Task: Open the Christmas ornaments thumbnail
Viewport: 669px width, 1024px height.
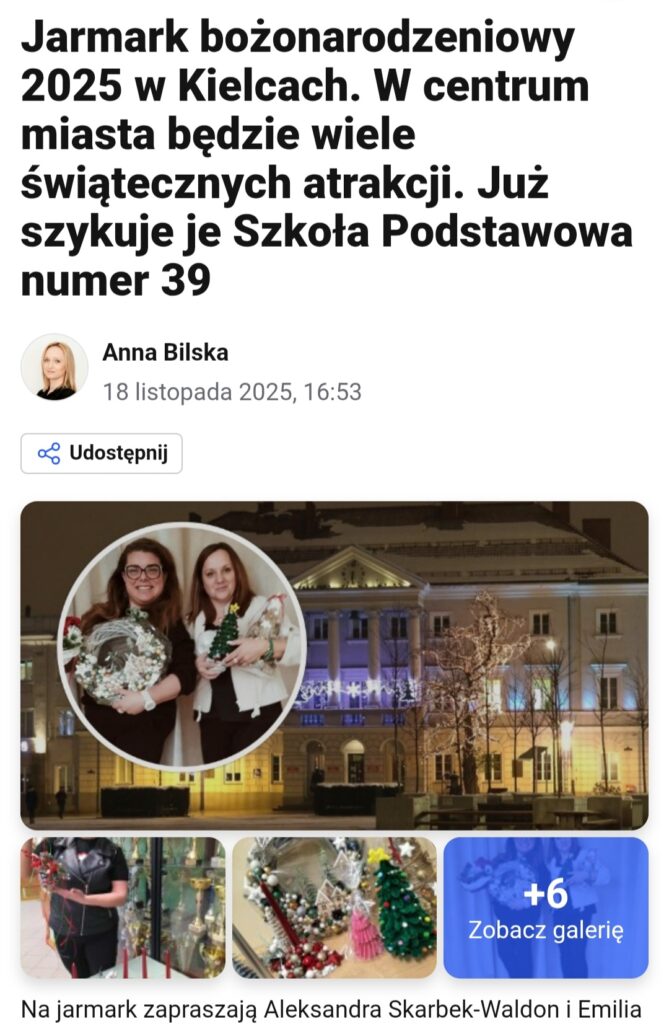Action: [334, 907]
